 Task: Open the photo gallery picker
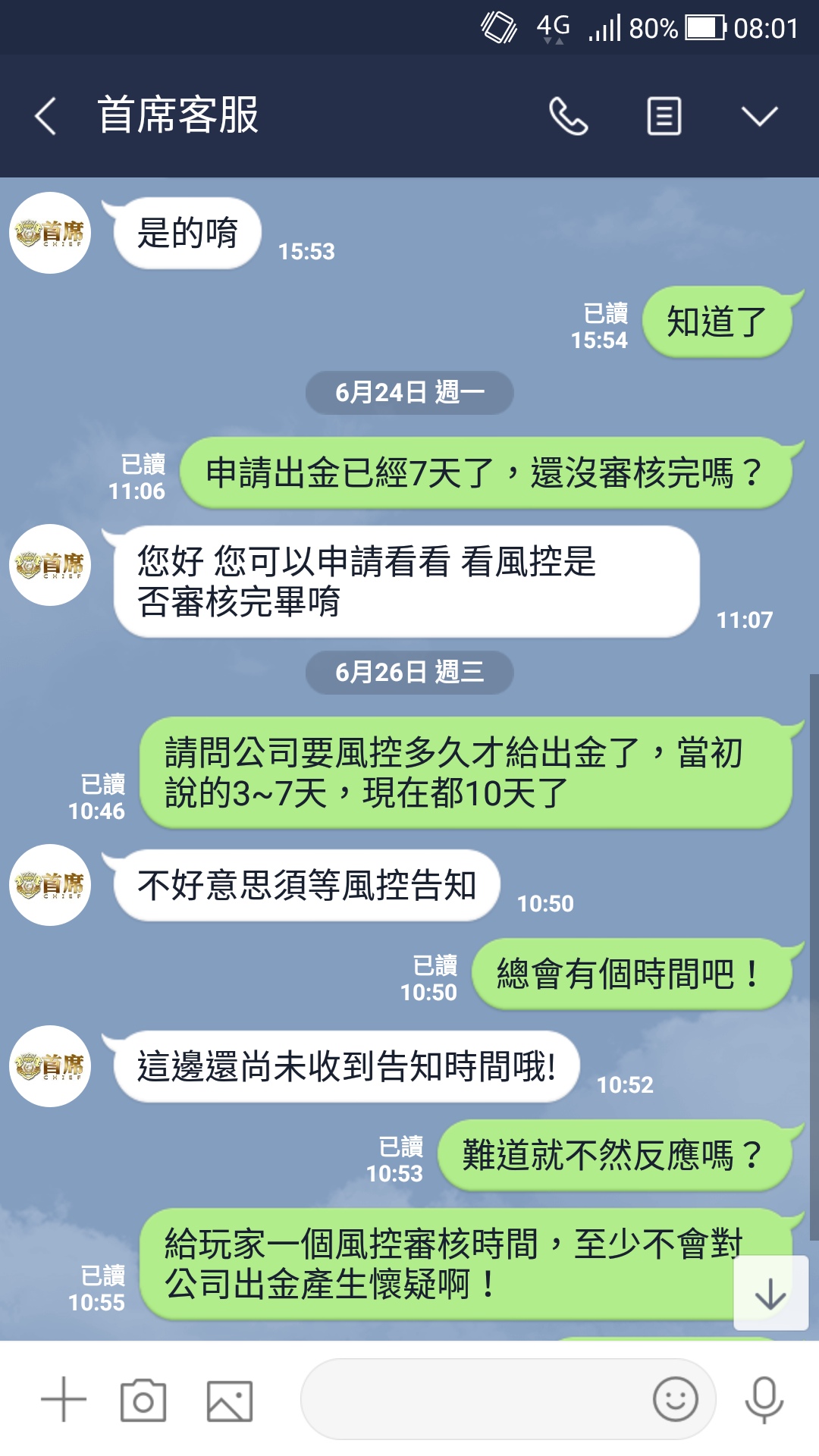tap(230, 1400)
